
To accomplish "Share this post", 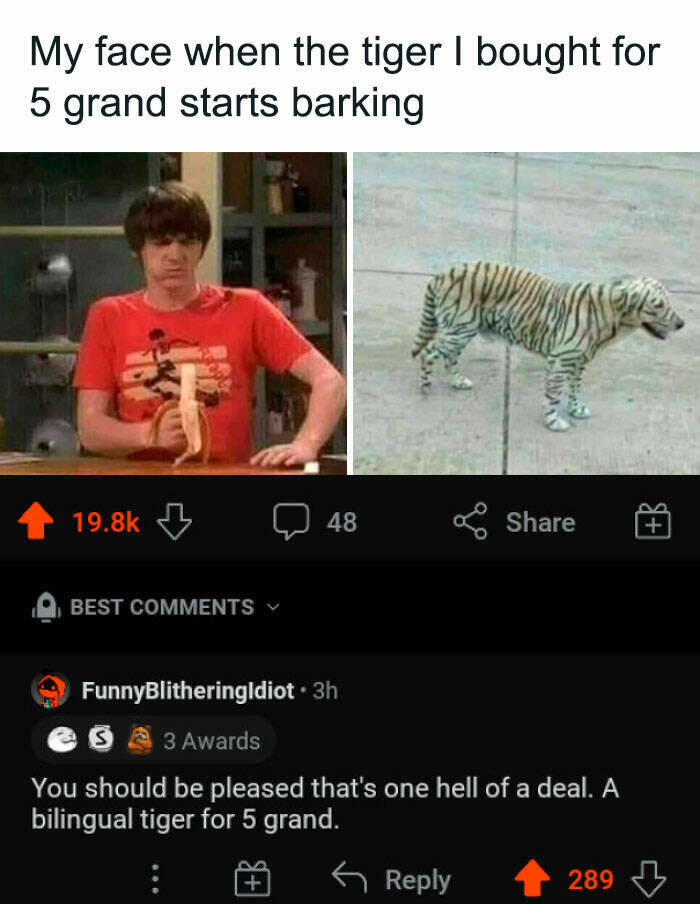I will point(515,521).
